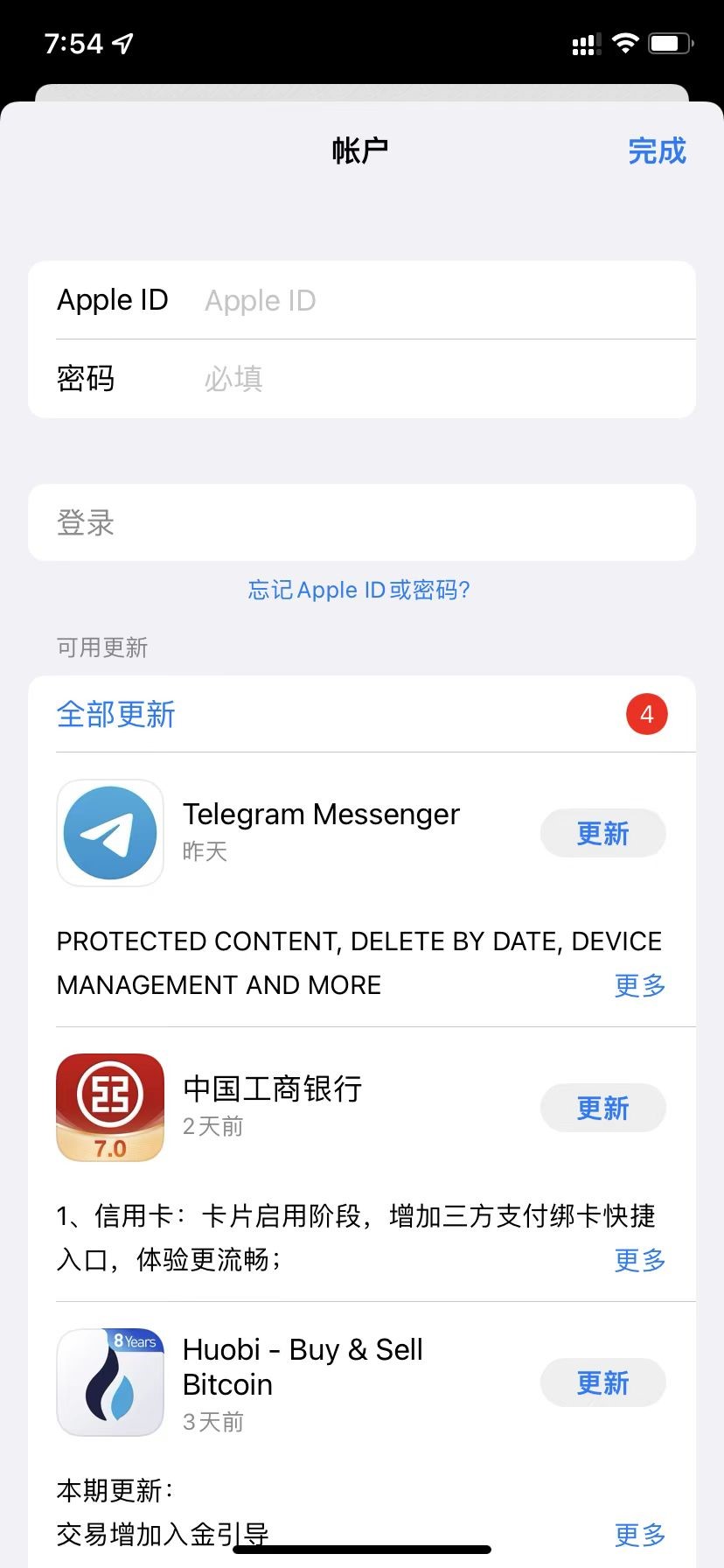
Task: Tap 全部更新 to update all apps
Action: coord(116,714)
